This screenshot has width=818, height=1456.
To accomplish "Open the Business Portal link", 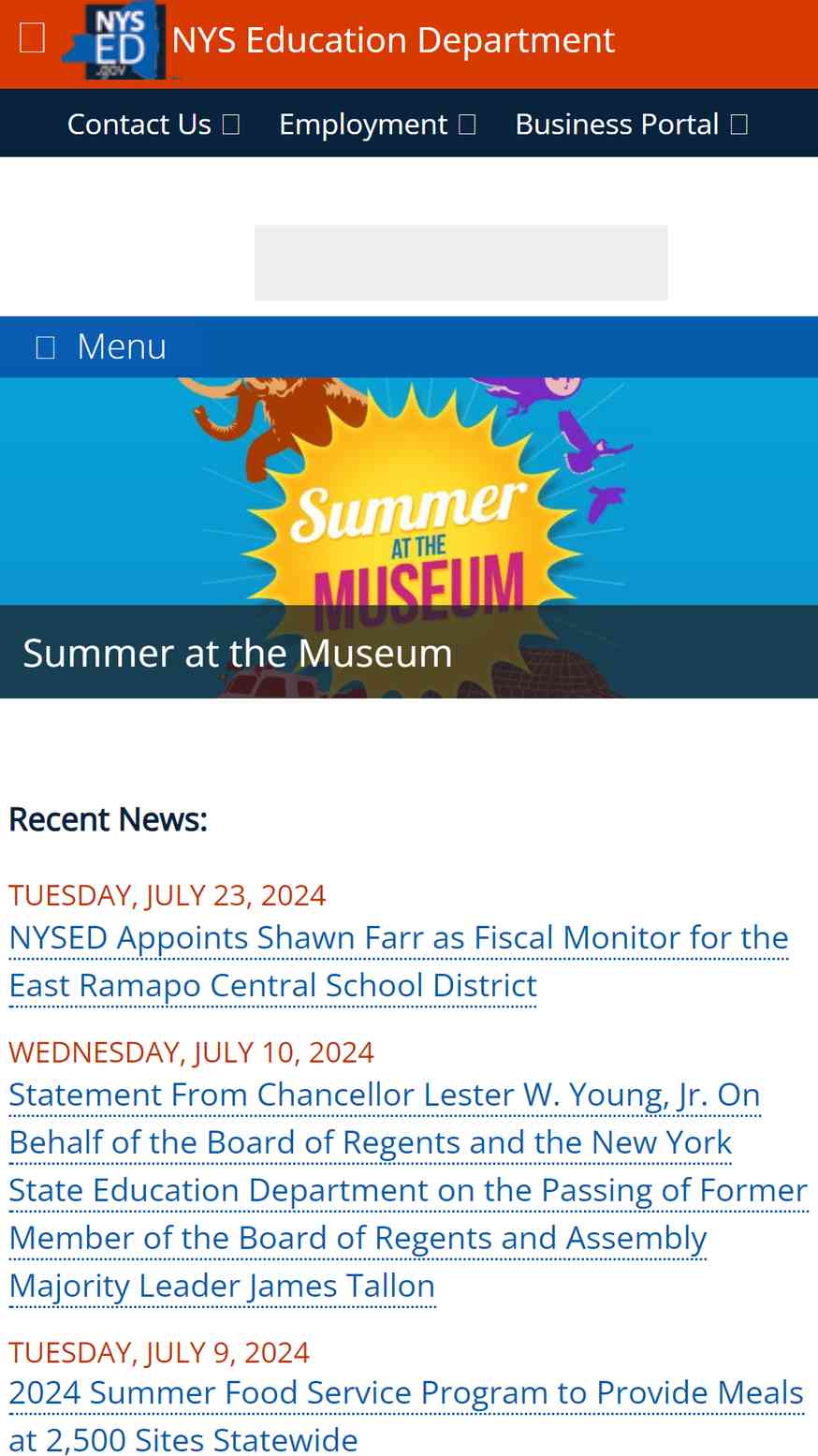I will [630, 124].
